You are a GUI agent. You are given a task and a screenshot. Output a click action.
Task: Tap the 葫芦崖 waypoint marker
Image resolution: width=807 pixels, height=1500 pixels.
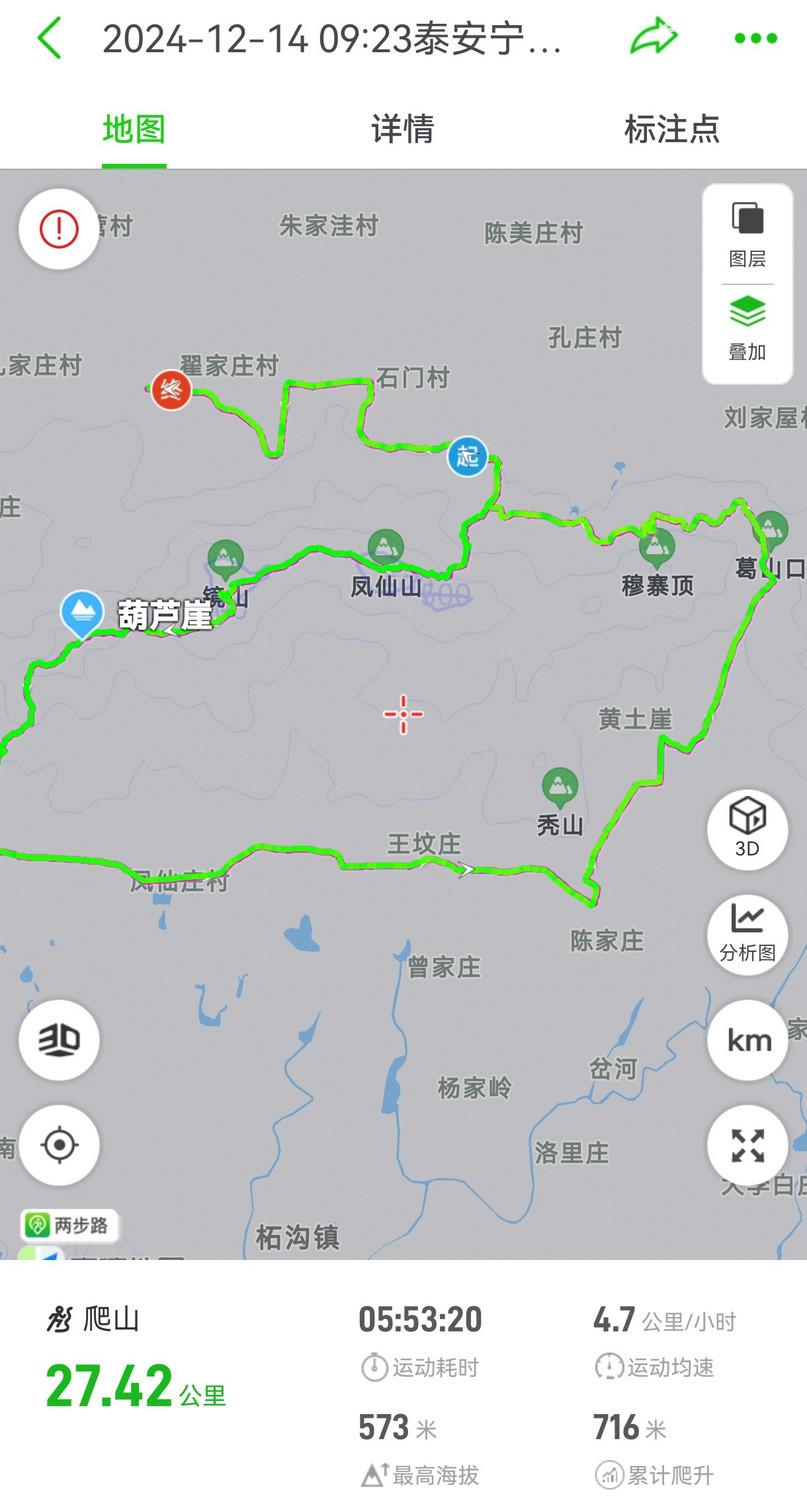click(82, 613)
